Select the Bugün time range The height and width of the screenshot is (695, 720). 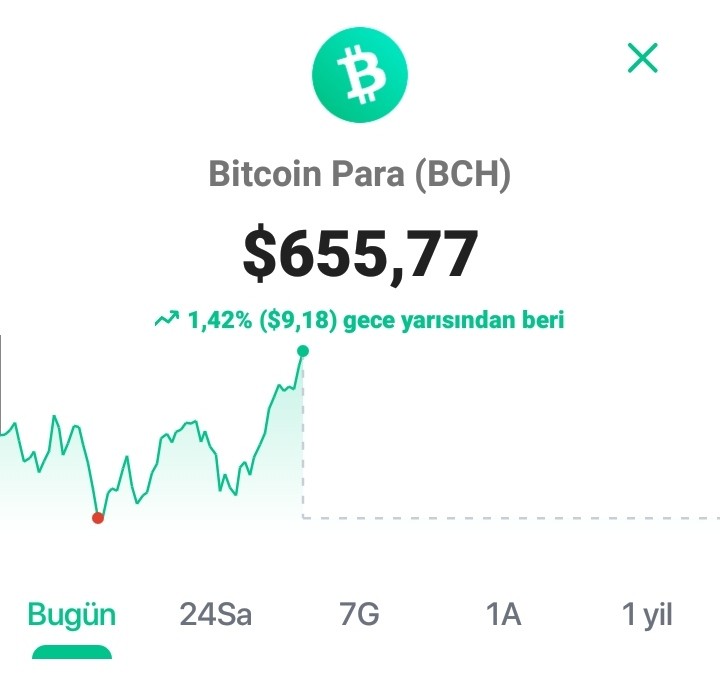(72, 615)
